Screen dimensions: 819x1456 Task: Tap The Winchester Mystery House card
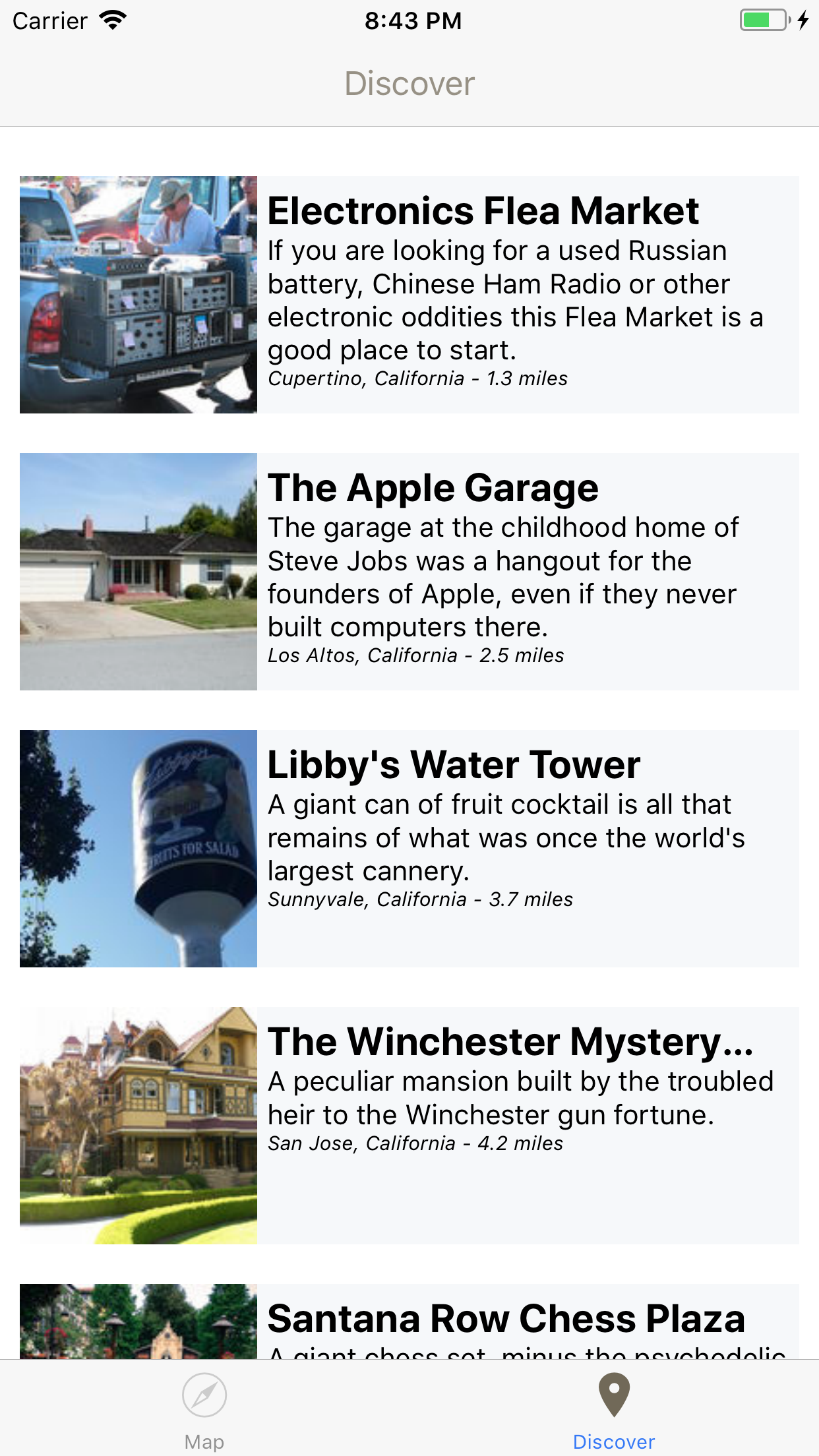pos(409,1126)
